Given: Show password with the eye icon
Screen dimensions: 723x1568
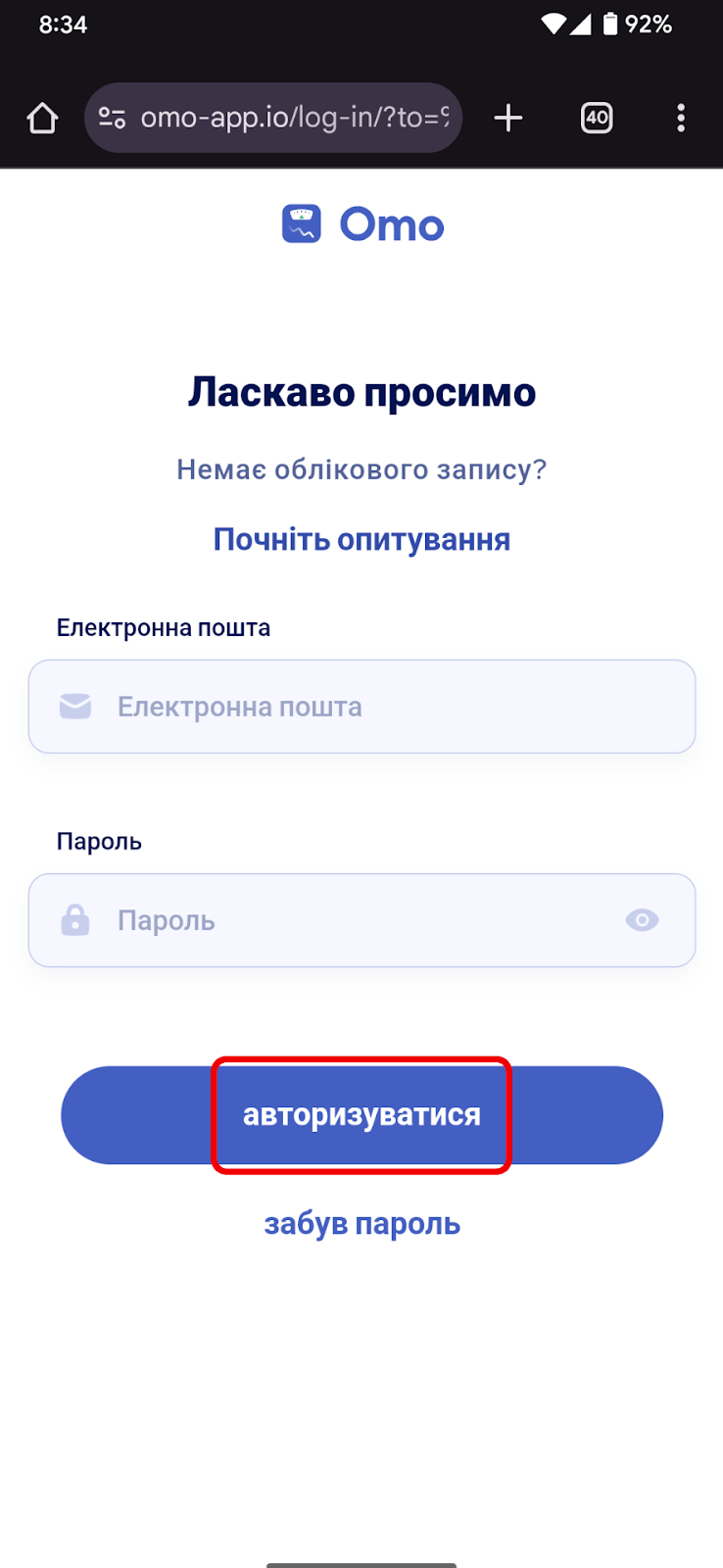Looking at the screenshot, I should coord(642,920).
